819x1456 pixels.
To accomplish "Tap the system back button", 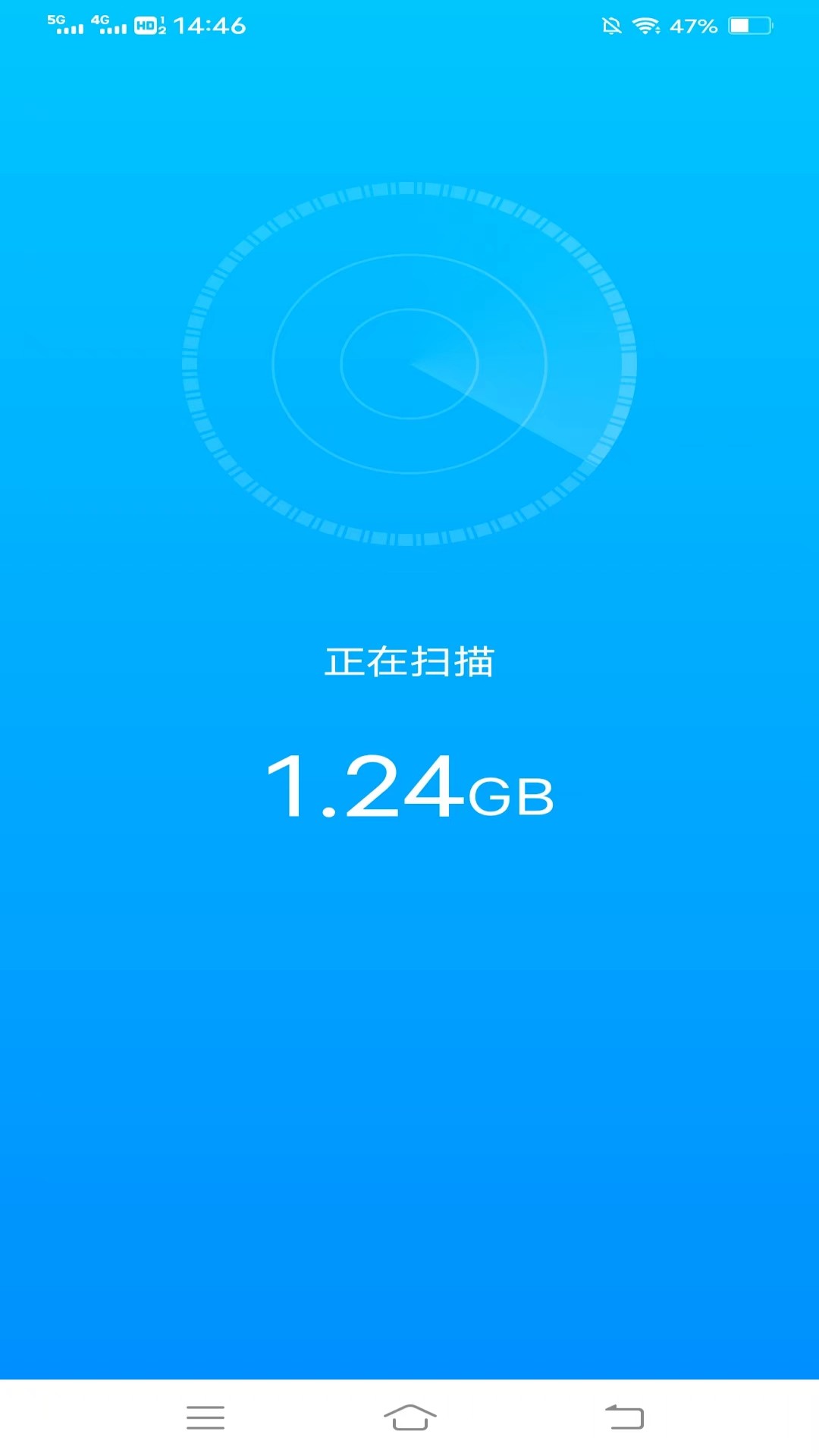I will (624, 1417).
